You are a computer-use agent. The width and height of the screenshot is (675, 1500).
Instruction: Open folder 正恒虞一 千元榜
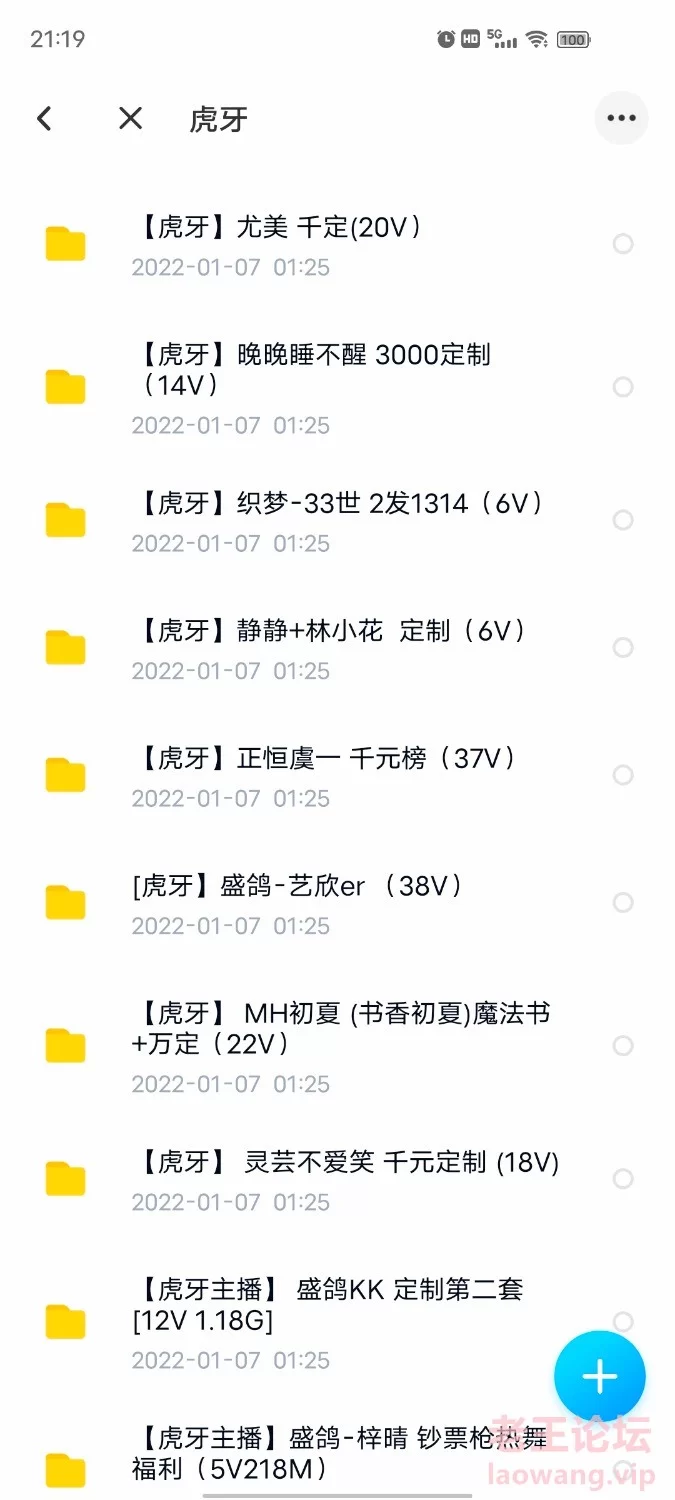[337, 776]
